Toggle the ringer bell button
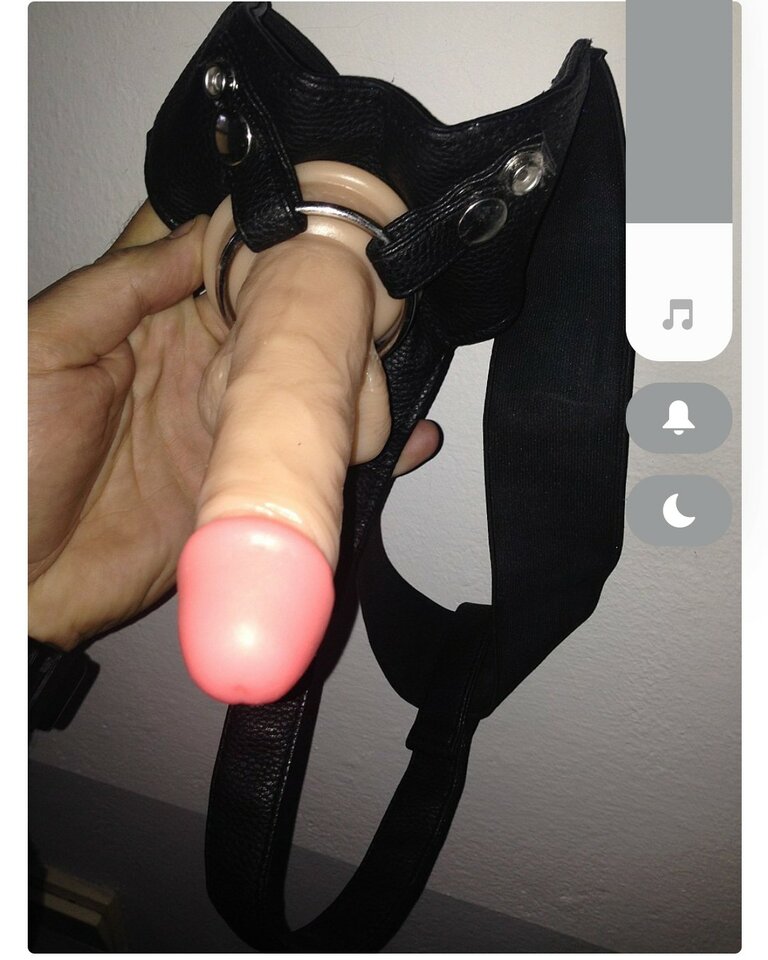The width and height of the screenshot is (768, 960). pyautogui.click(x=678, y=418)
